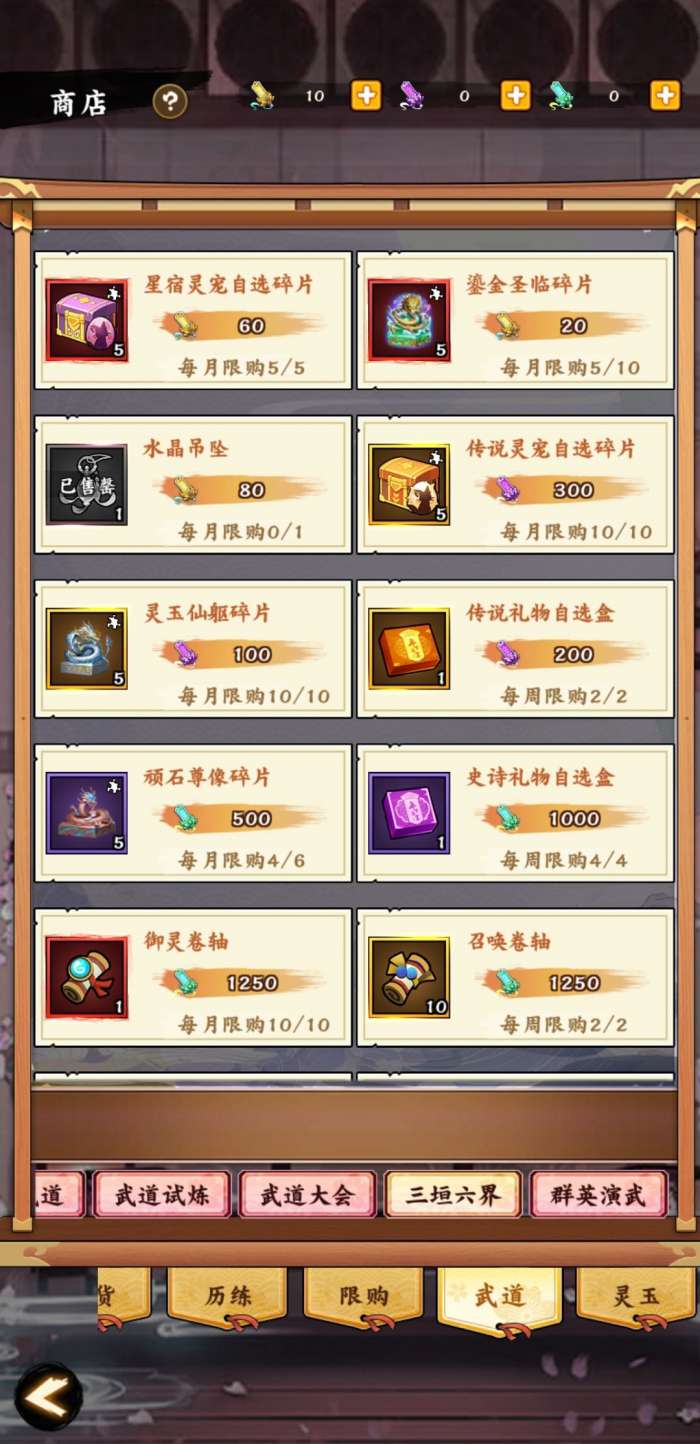The image size is (700, 1444).
Task: Add more green currency with its plus button
Action: pyautogui.click(x=665, y=96)
